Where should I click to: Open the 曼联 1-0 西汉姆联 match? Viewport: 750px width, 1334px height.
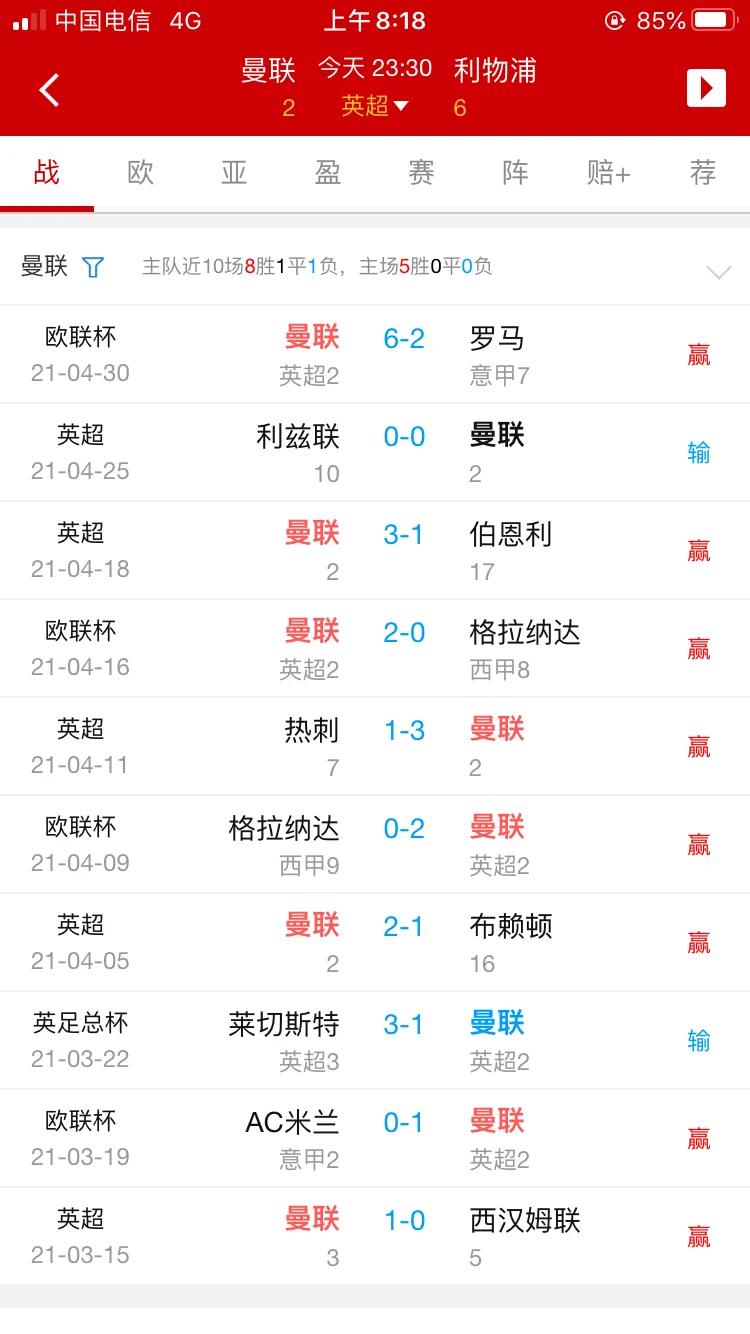pos(404,1236)
